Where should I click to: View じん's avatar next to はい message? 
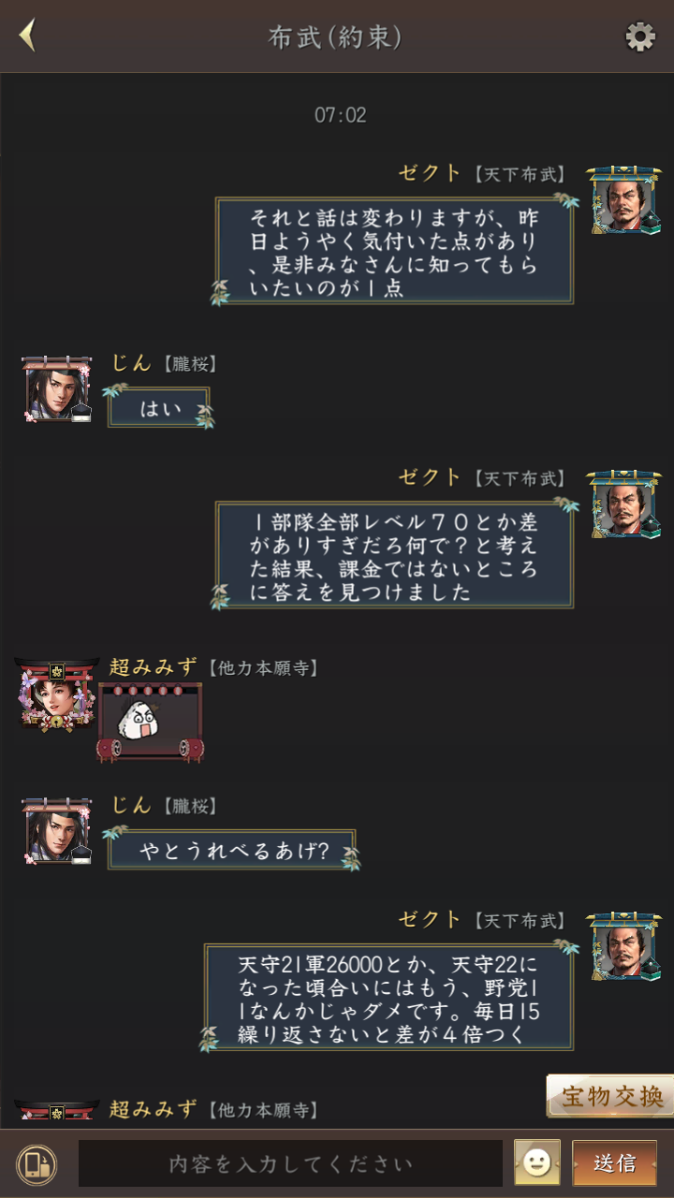point(57,389)
